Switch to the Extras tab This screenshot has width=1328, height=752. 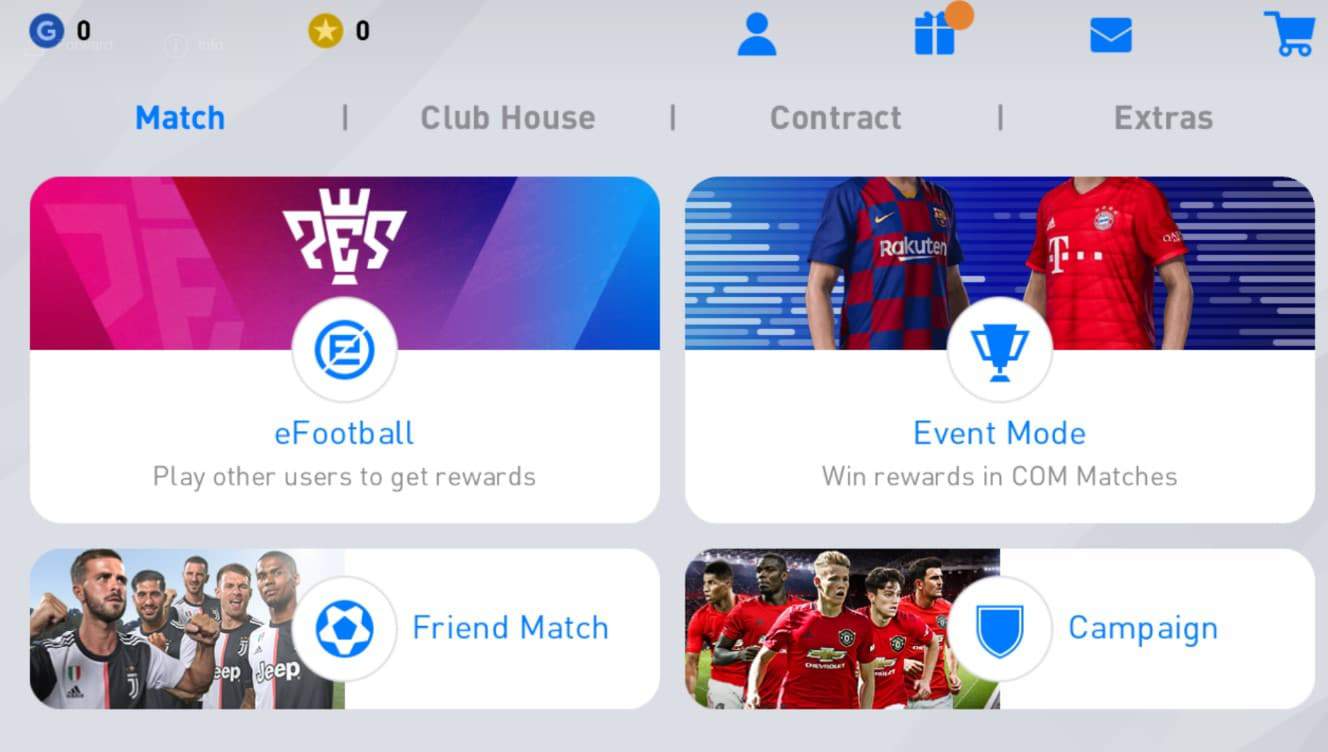coord(1162,118)
